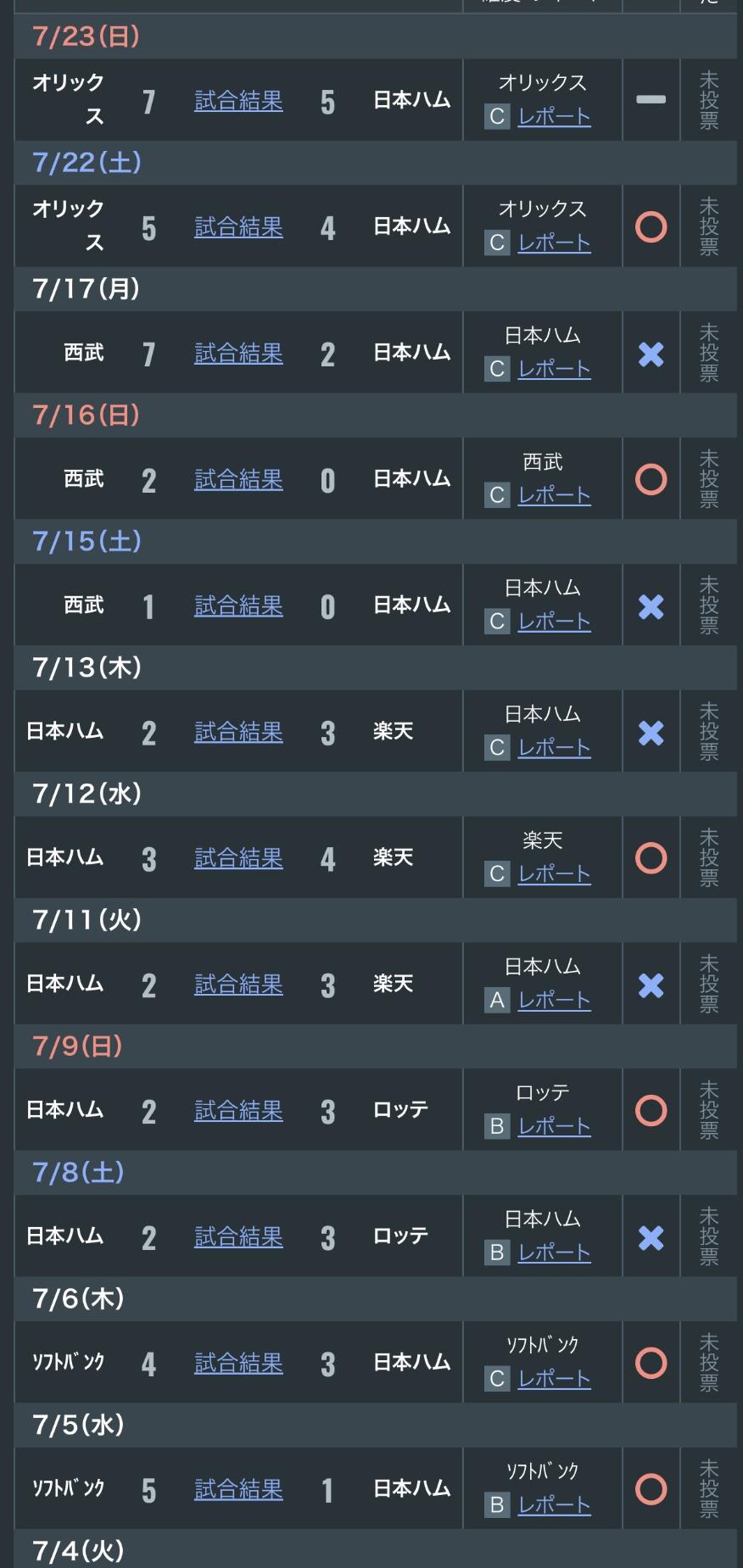This screenshot has width=743, height=1568.
Task: Open 試合結果 for the 7/15 game
Action: pyautogui.click(x=238, y=606)
